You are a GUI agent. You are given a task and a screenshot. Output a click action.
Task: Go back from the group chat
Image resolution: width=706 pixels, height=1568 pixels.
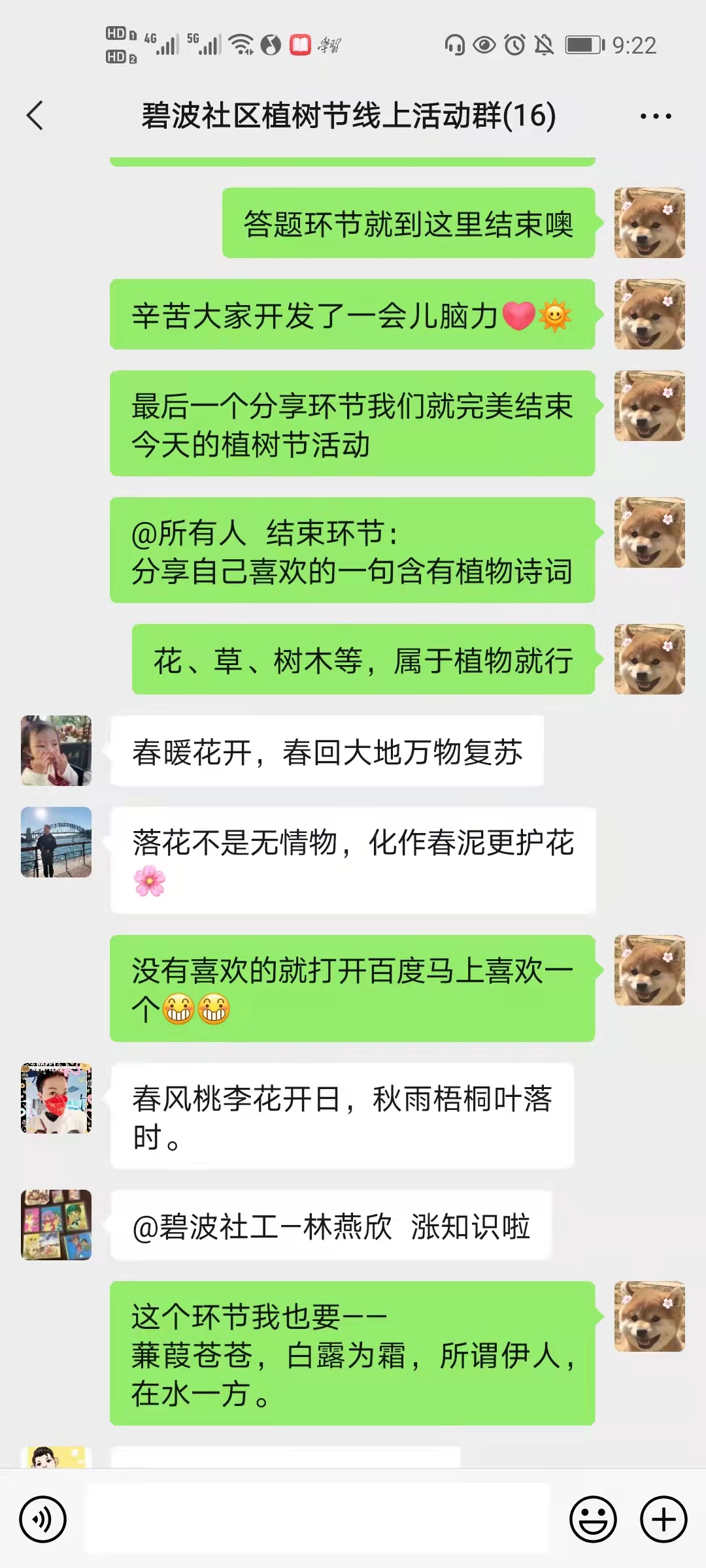coord(35,116)
